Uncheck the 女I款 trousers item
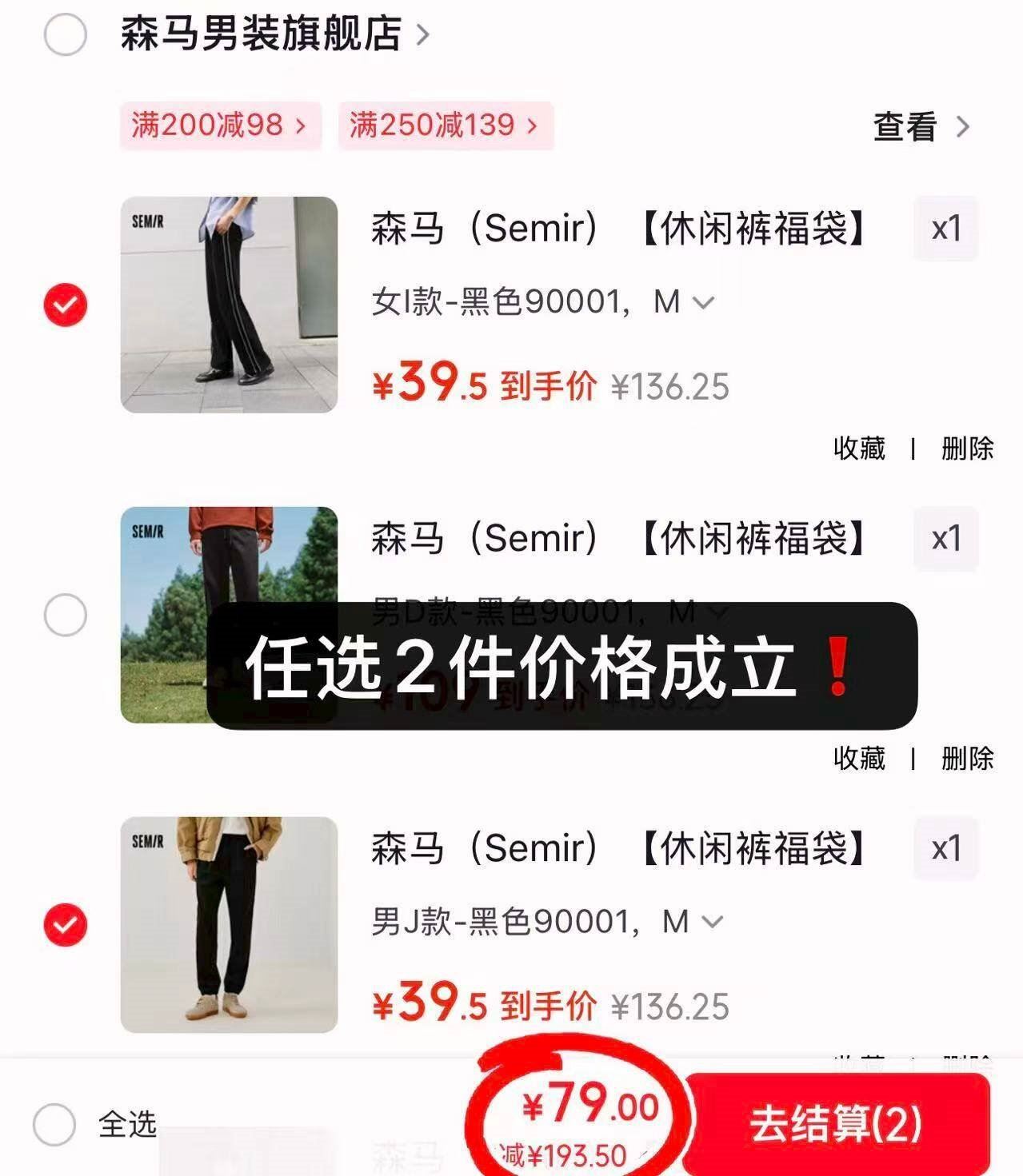The width and height of the screenshot is (1023, 1176). [65, 305]
